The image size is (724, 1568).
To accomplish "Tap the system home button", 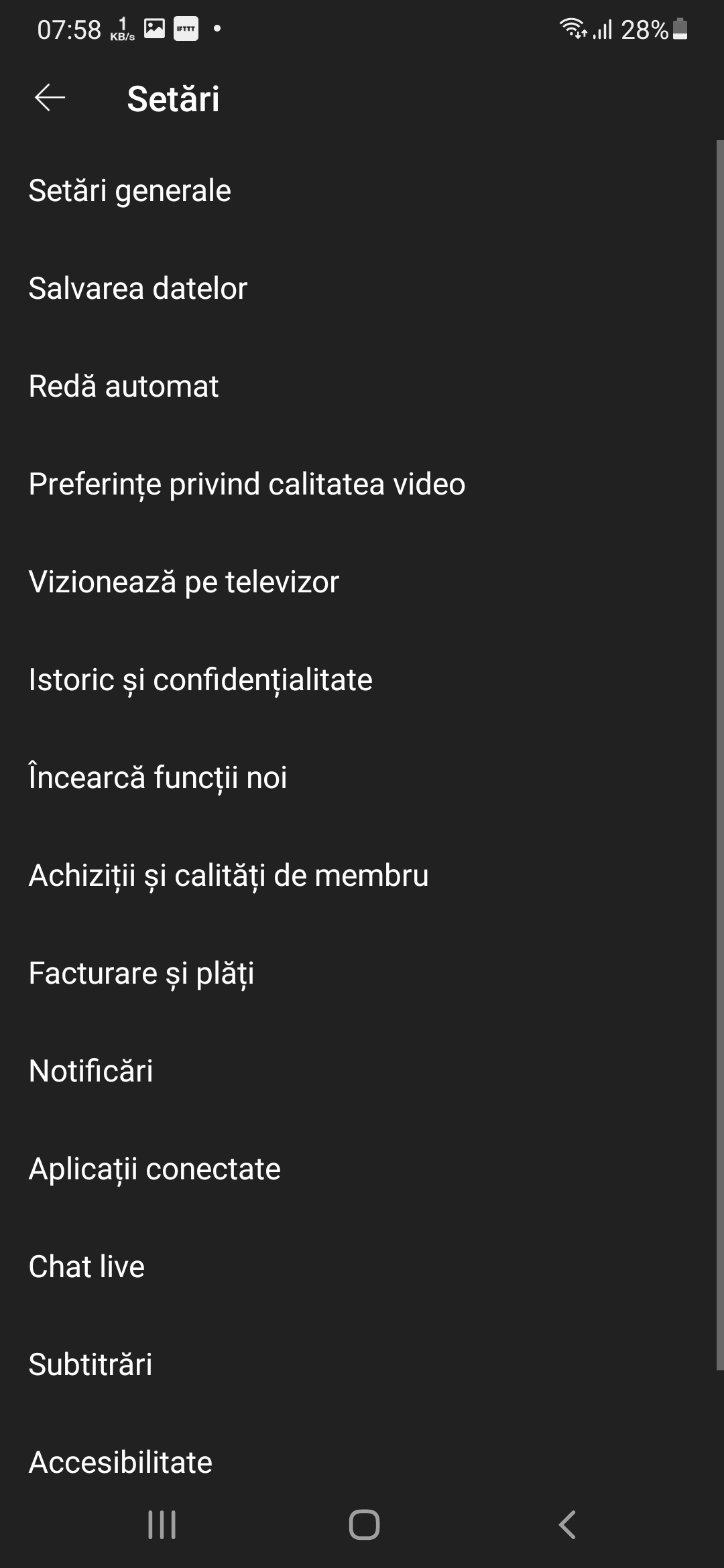I will click(364, 1525).
